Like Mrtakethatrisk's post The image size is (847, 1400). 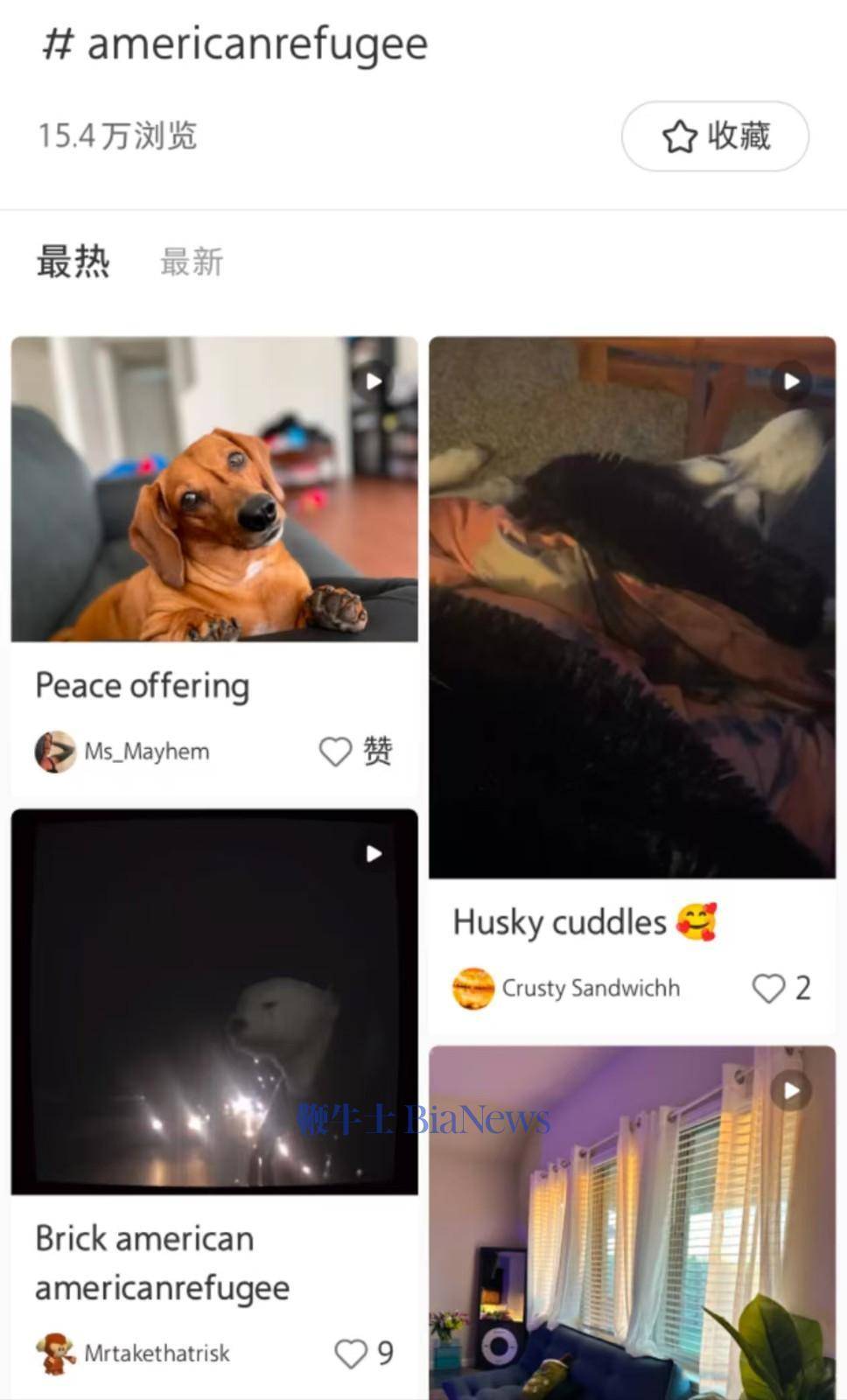pos(351,1354)
